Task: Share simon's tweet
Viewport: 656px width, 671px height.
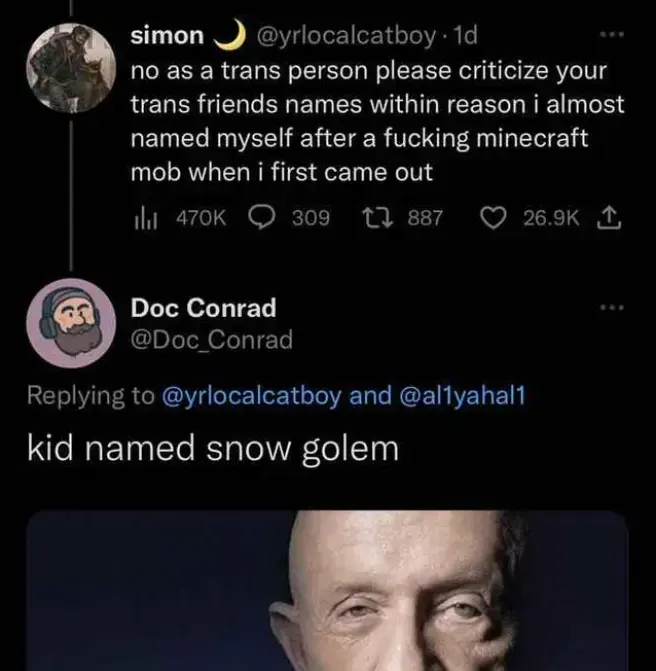Action: [x=607, y=217]
